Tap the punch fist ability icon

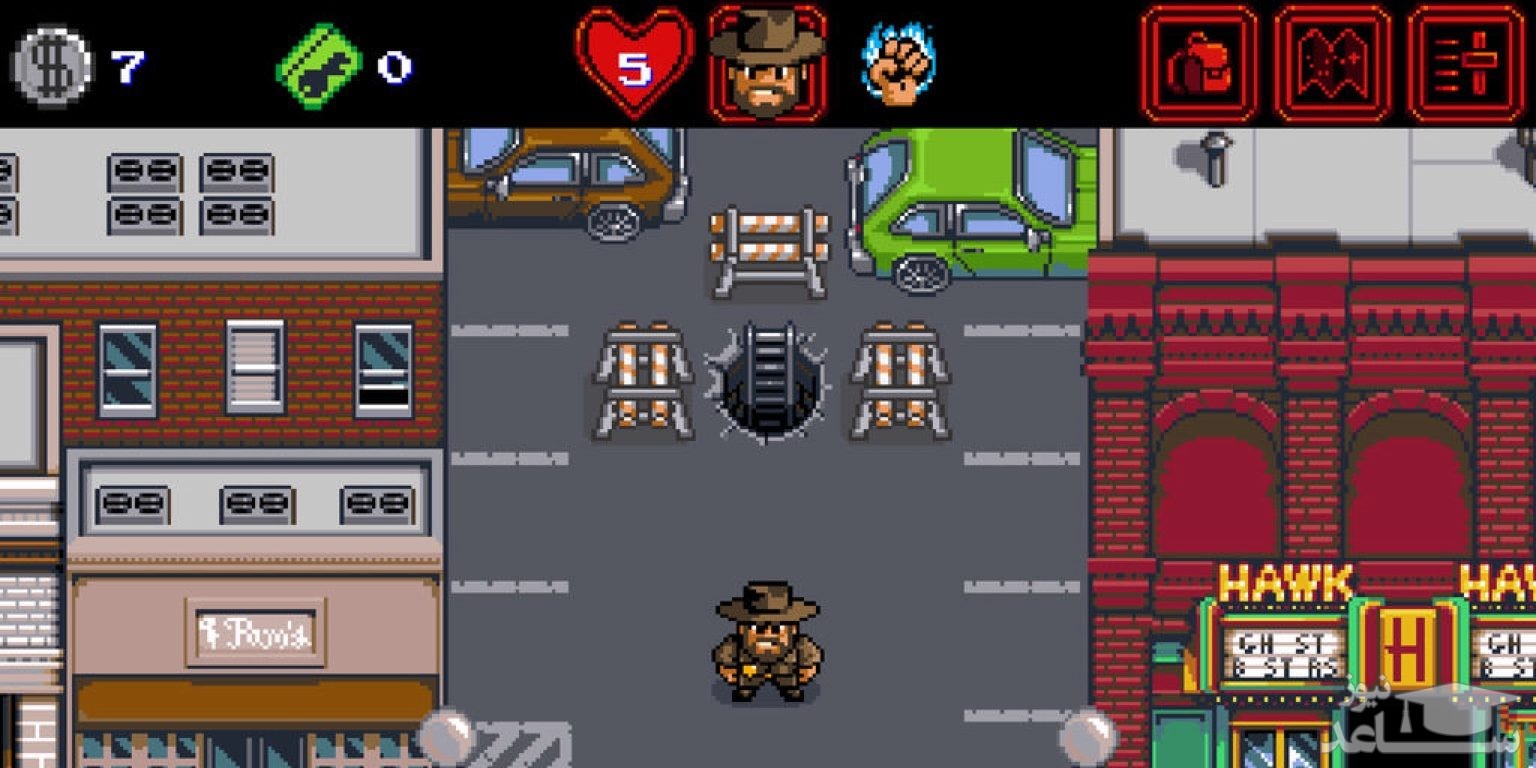click(x=897, y=65)
